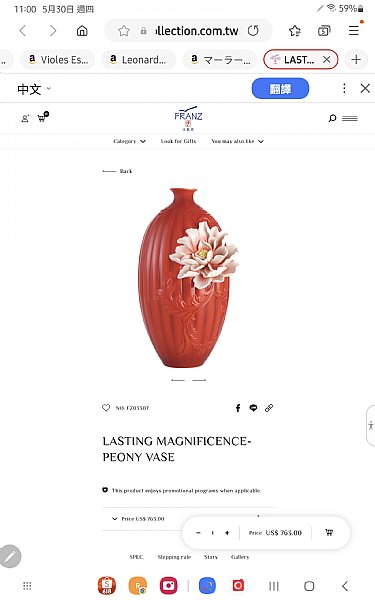Copy the product link

[269, 408]
